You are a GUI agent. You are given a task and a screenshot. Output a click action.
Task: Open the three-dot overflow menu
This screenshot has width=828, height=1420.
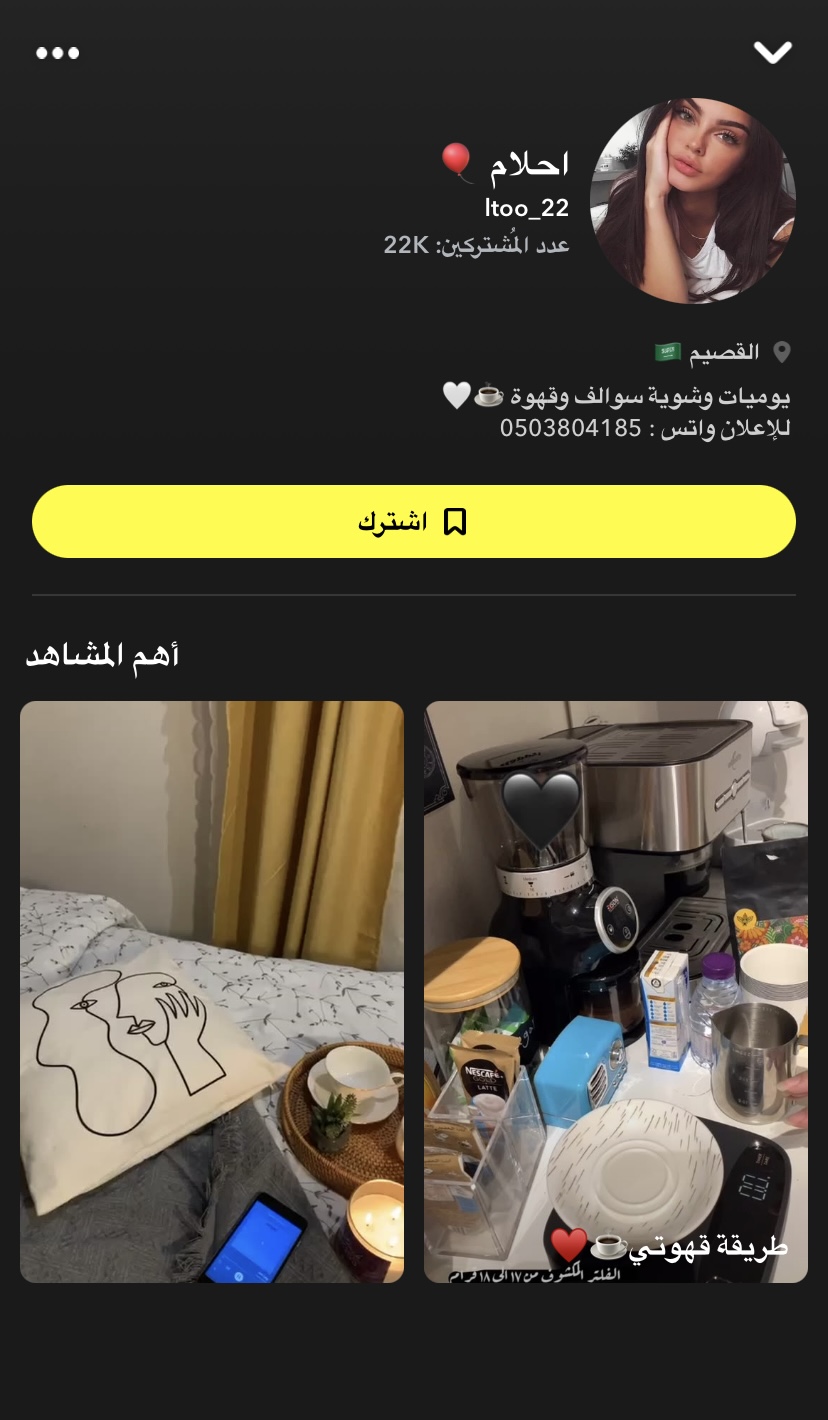(x=58, y=53)
